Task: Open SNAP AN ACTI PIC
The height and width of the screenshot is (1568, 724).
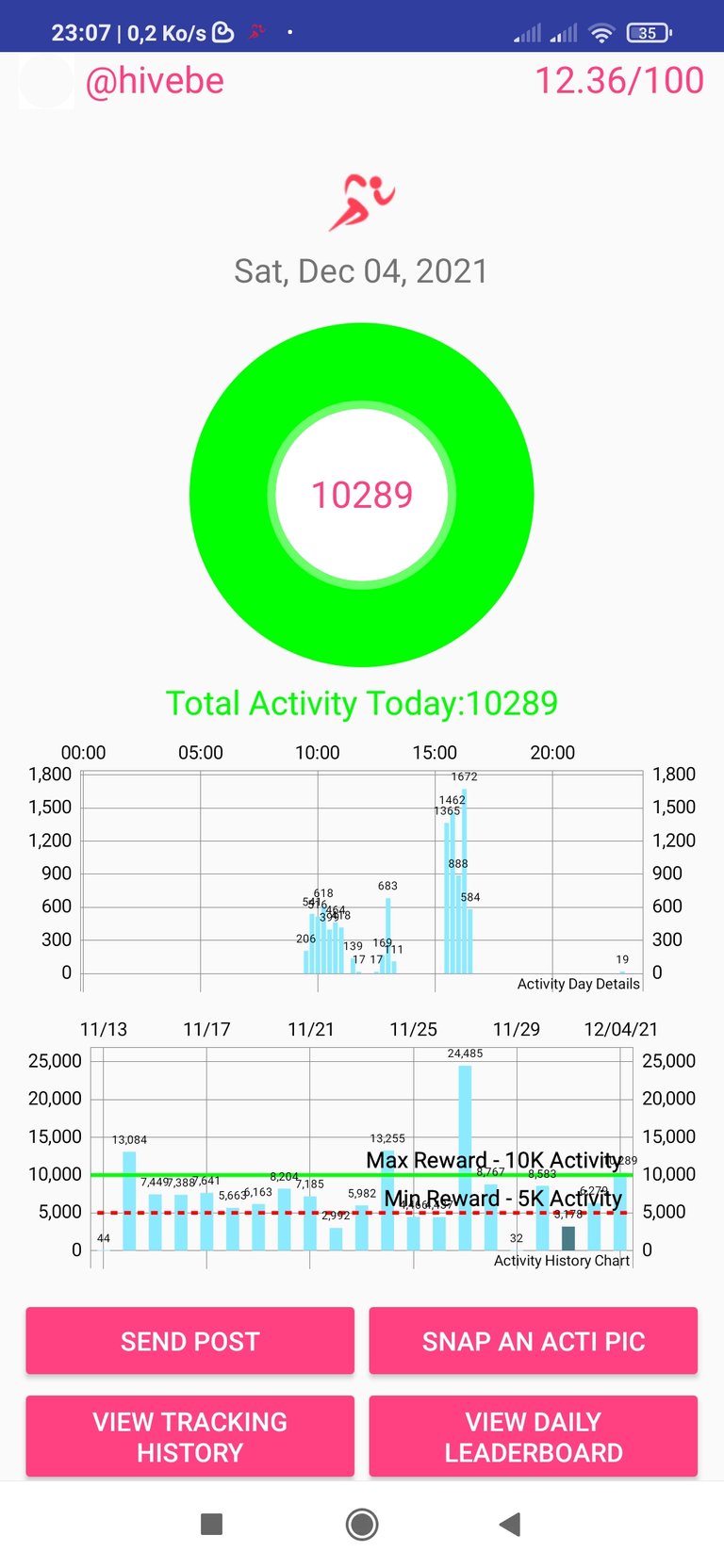Action: (534, 1340)
